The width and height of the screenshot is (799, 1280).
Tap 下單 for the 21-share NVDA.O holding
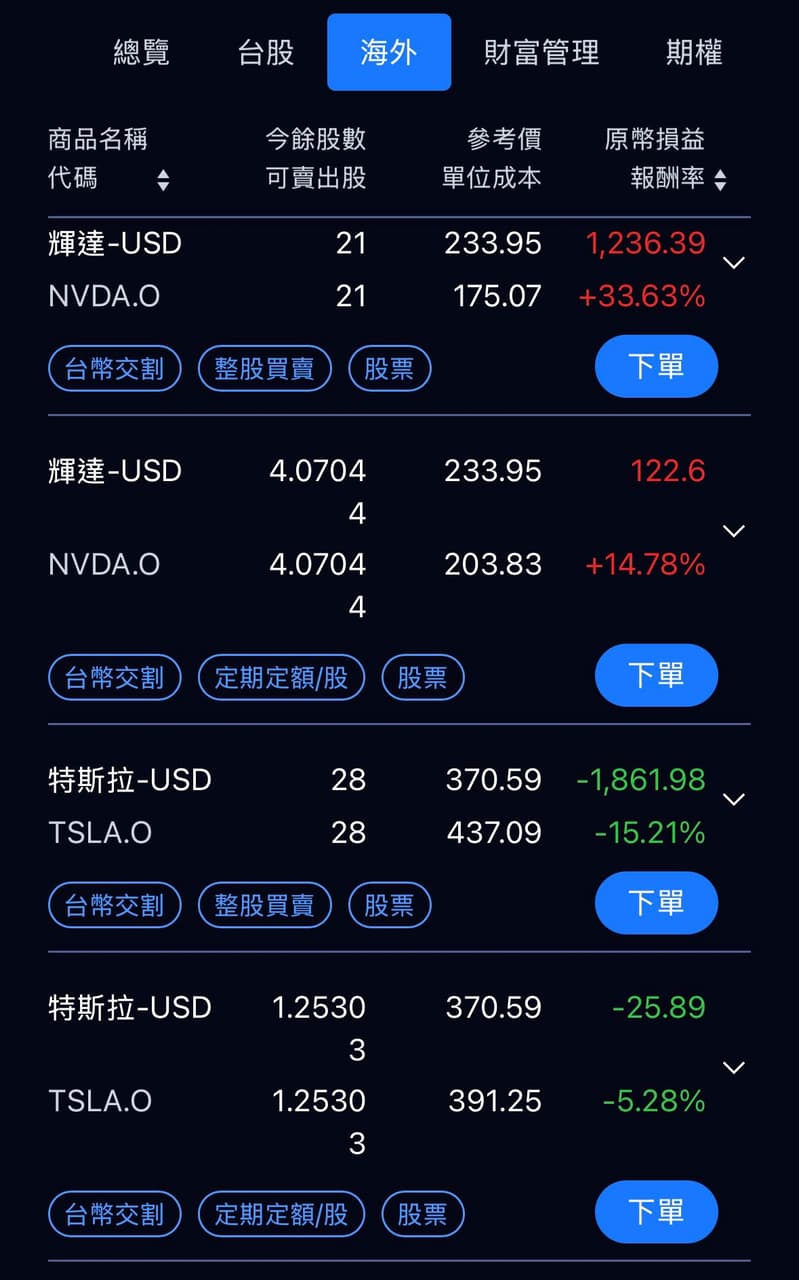pos(656,366)
